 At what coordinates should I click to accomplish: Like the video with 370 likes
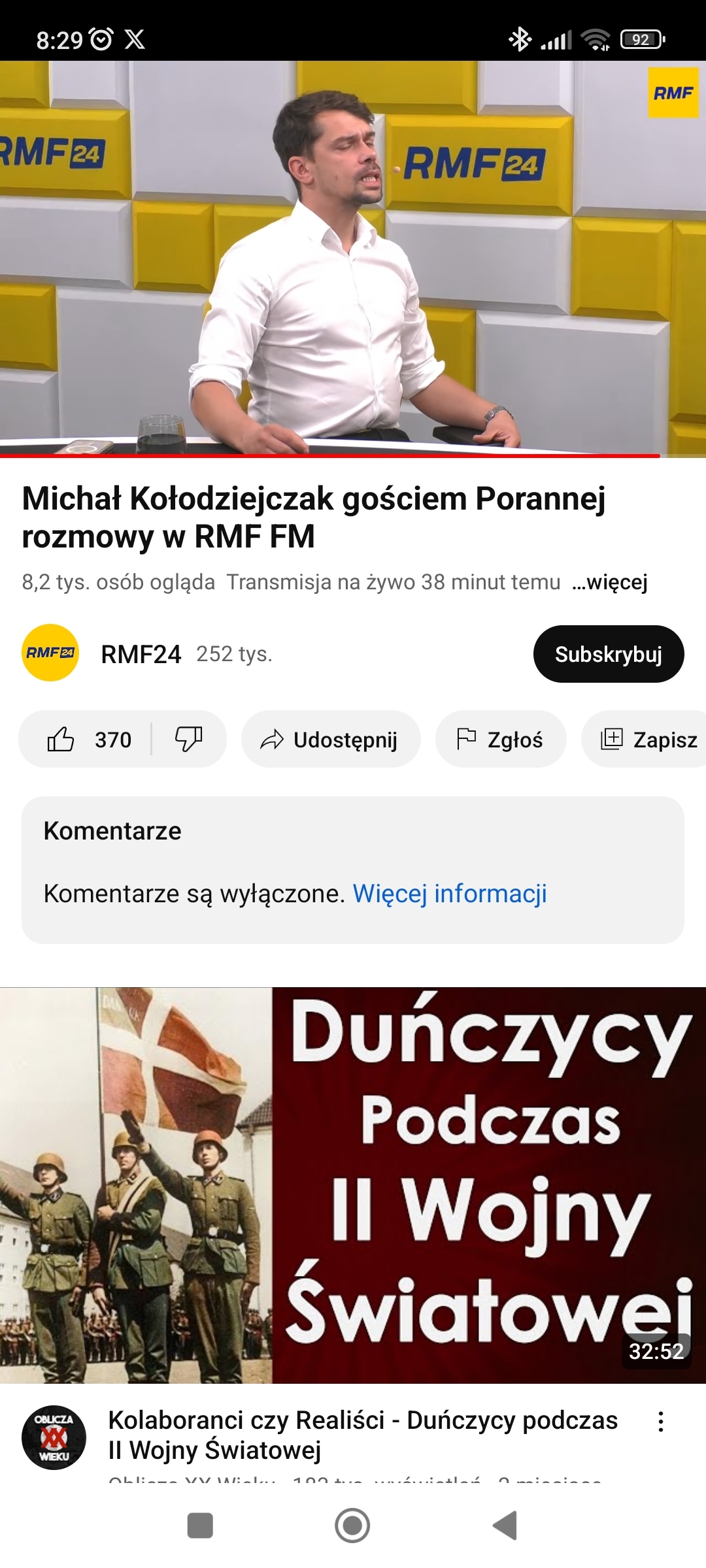pos(88,740)
